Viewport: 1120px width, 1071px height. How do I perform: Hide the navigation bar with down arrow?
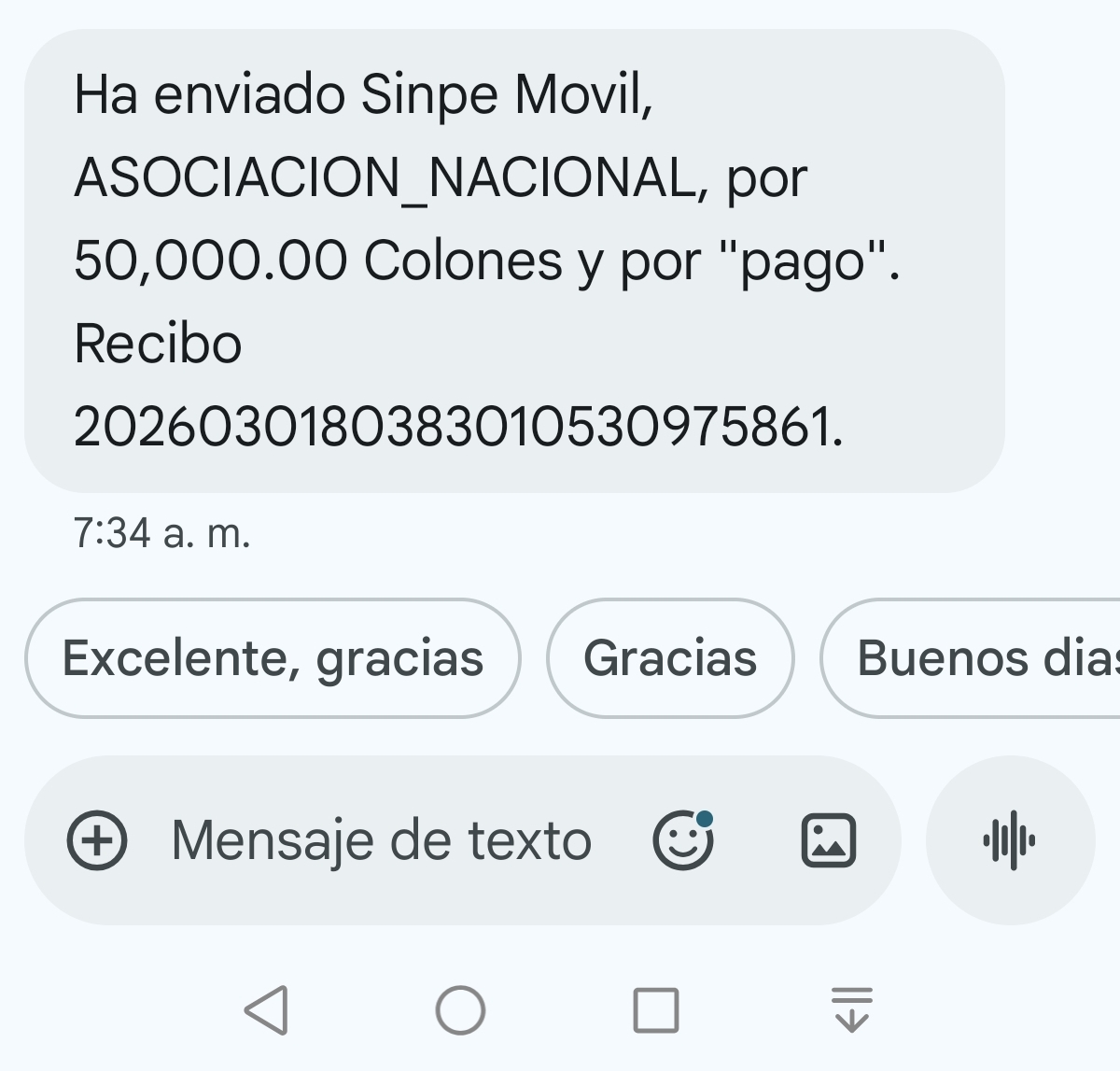[x=851, y=1010]
